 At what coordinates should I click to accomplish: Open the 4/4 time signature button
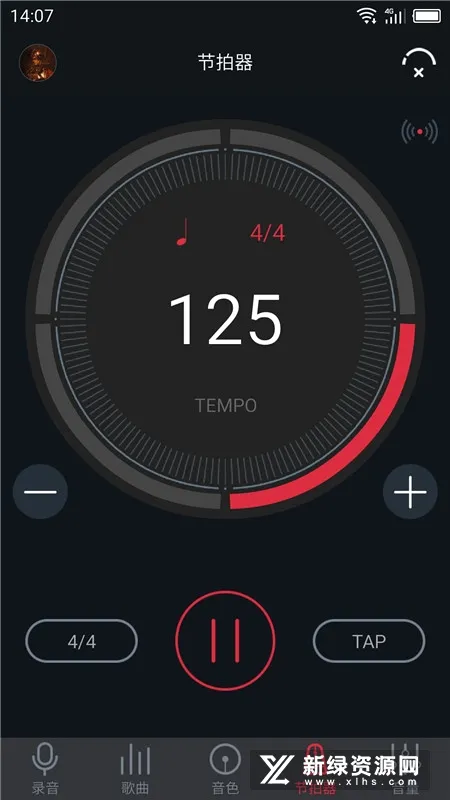82,641
